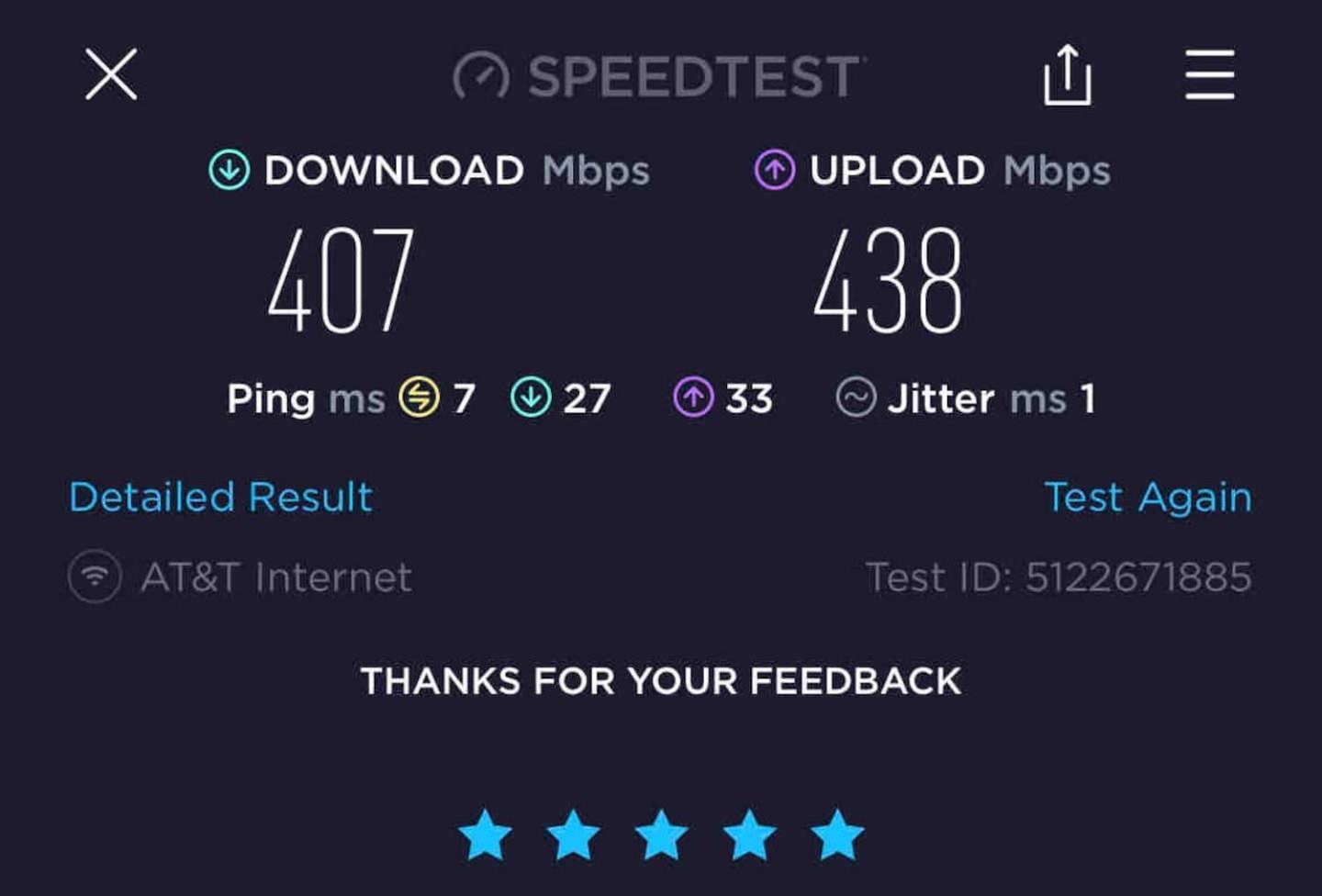Share the speed test result
Viewport: 1322px width, 896px height.
pyautogui.click(x=1067, y=75)
